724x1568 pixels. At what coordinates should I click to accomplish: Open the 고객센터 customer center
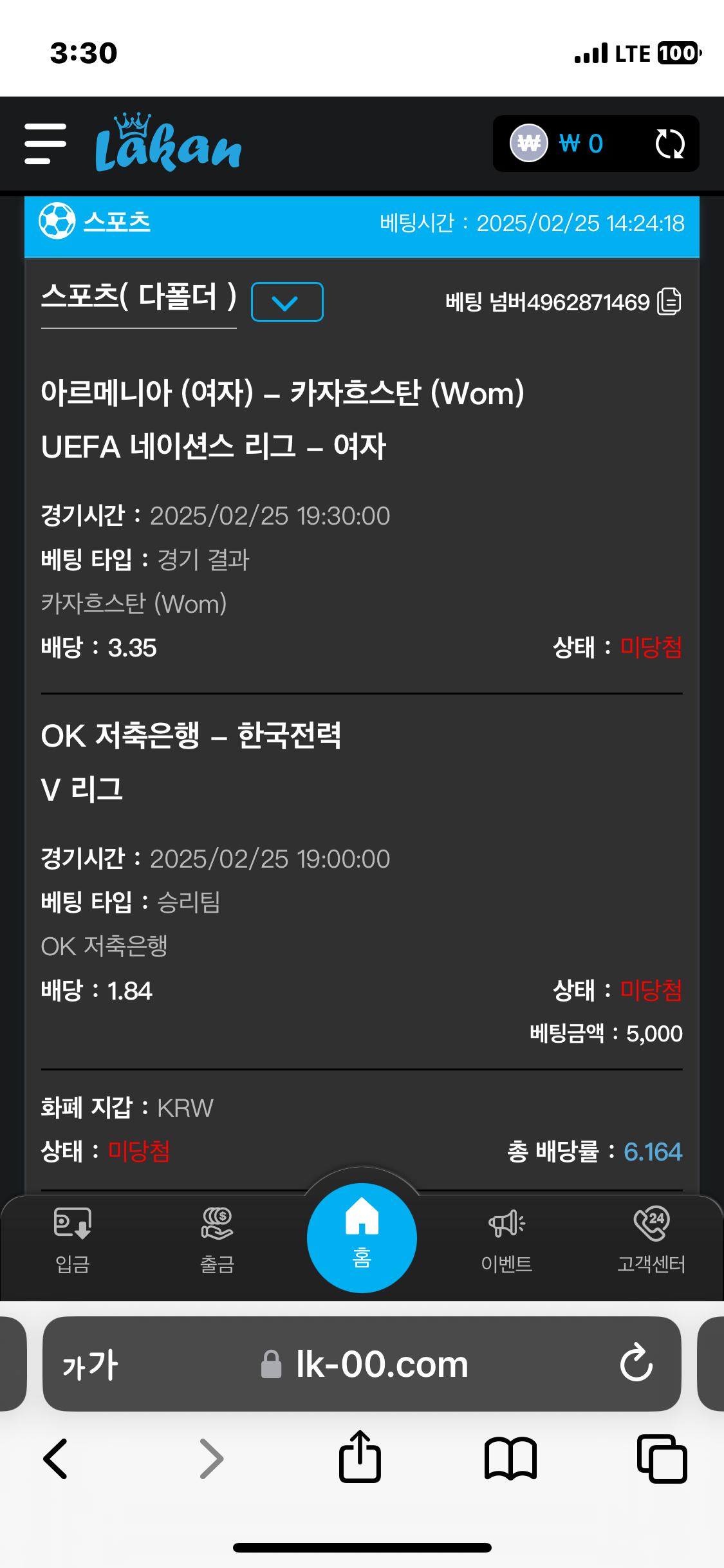point(651,1240)
